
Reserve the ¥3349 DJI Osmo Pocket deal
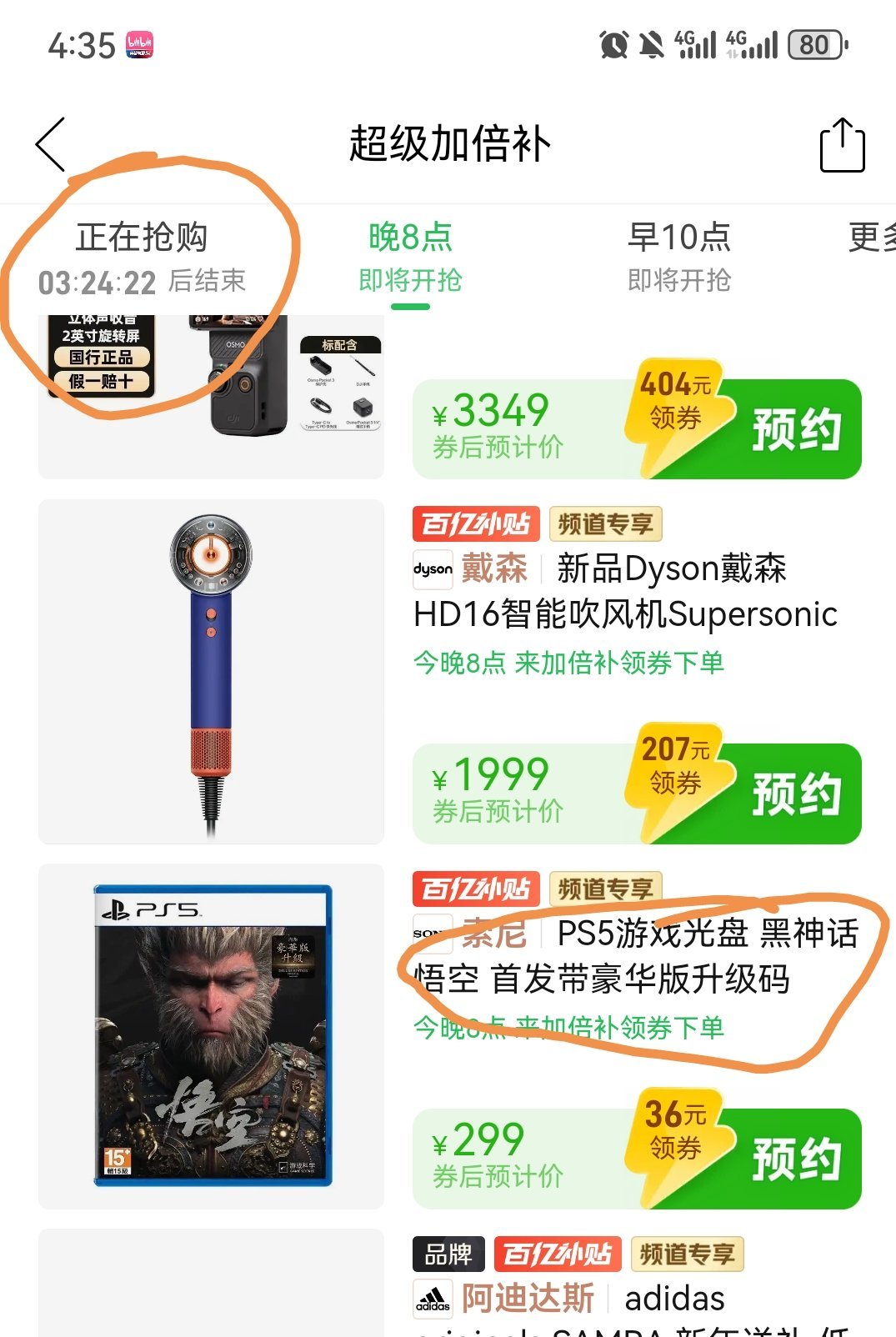(794, 429)
